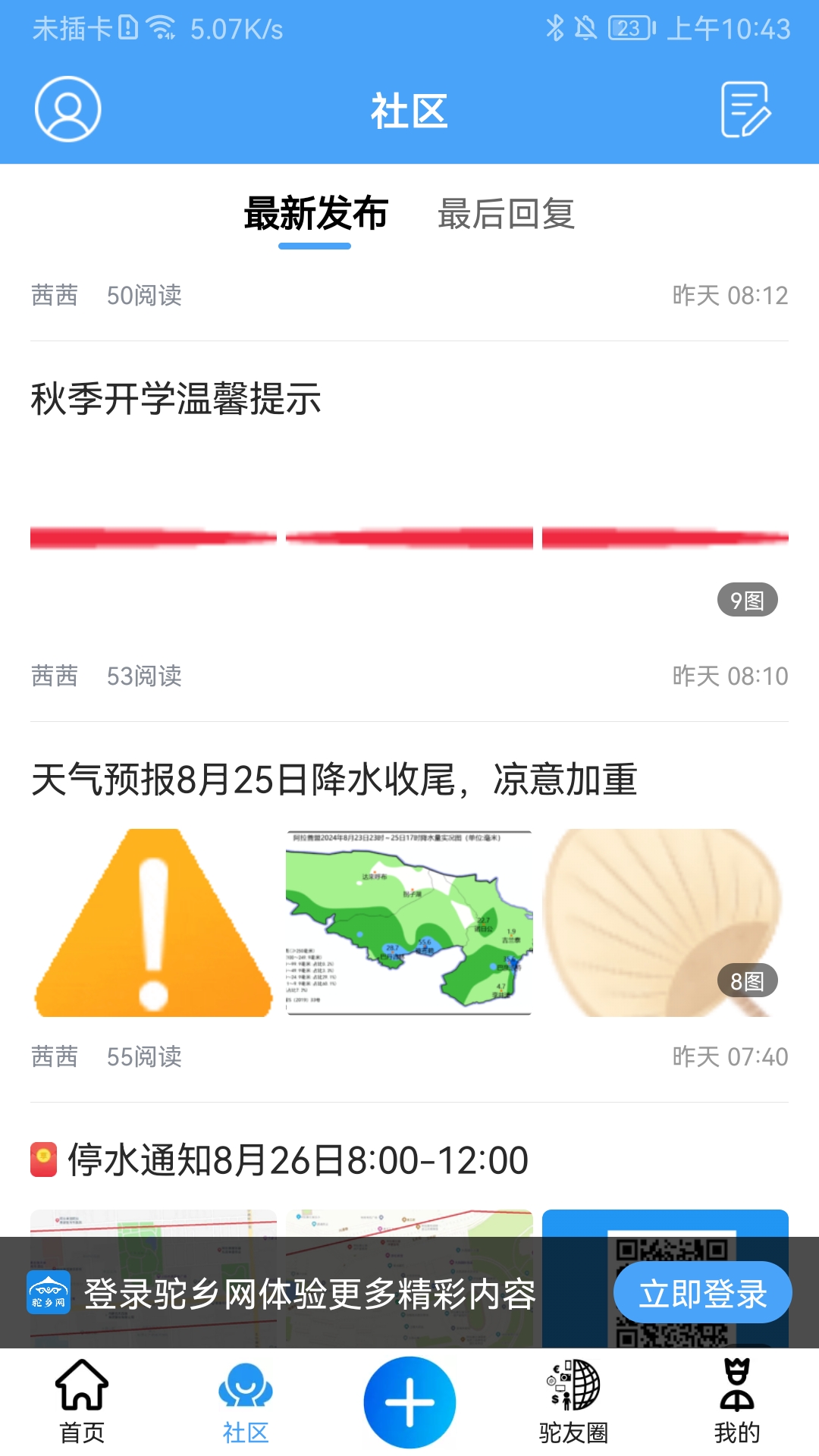
Task: Tap the compose post icon
Action: tap(745, 110)
